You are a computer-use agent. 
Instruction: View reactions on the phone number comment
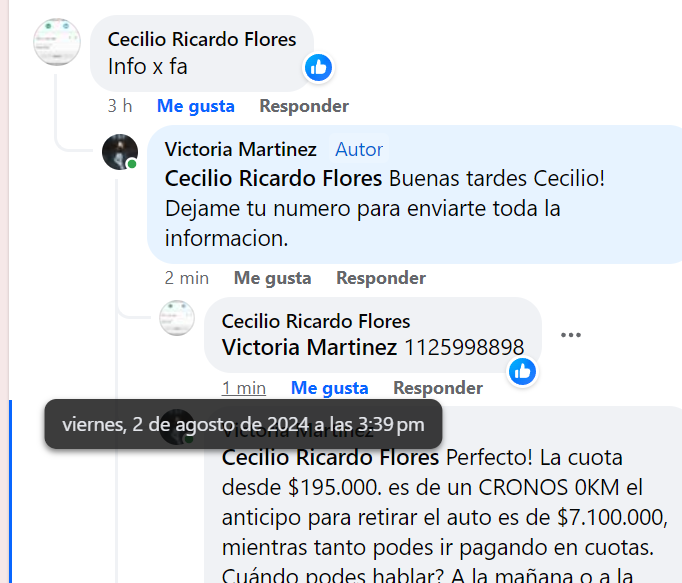522,372
